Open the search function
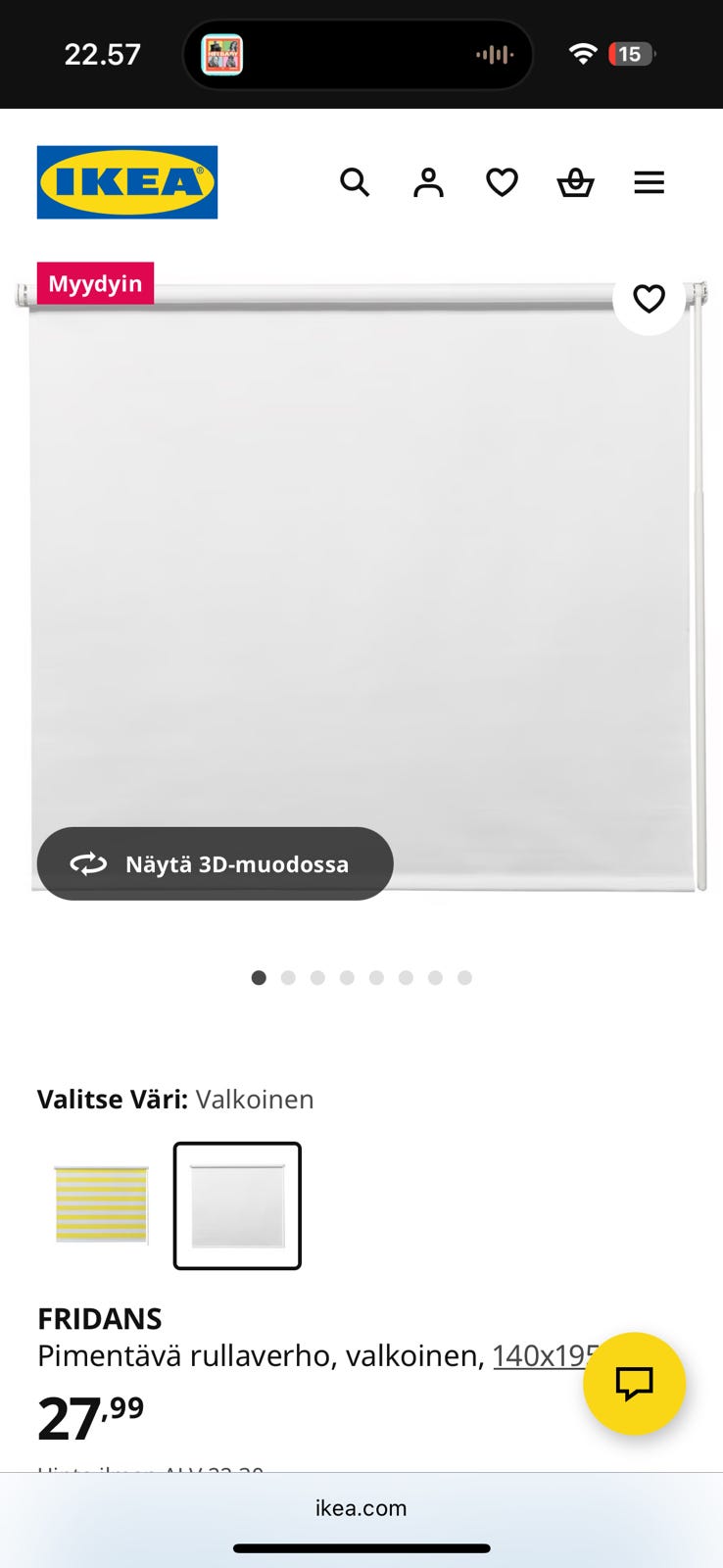The height and width of the screenshot is (1568, 723). pos(355,182)
